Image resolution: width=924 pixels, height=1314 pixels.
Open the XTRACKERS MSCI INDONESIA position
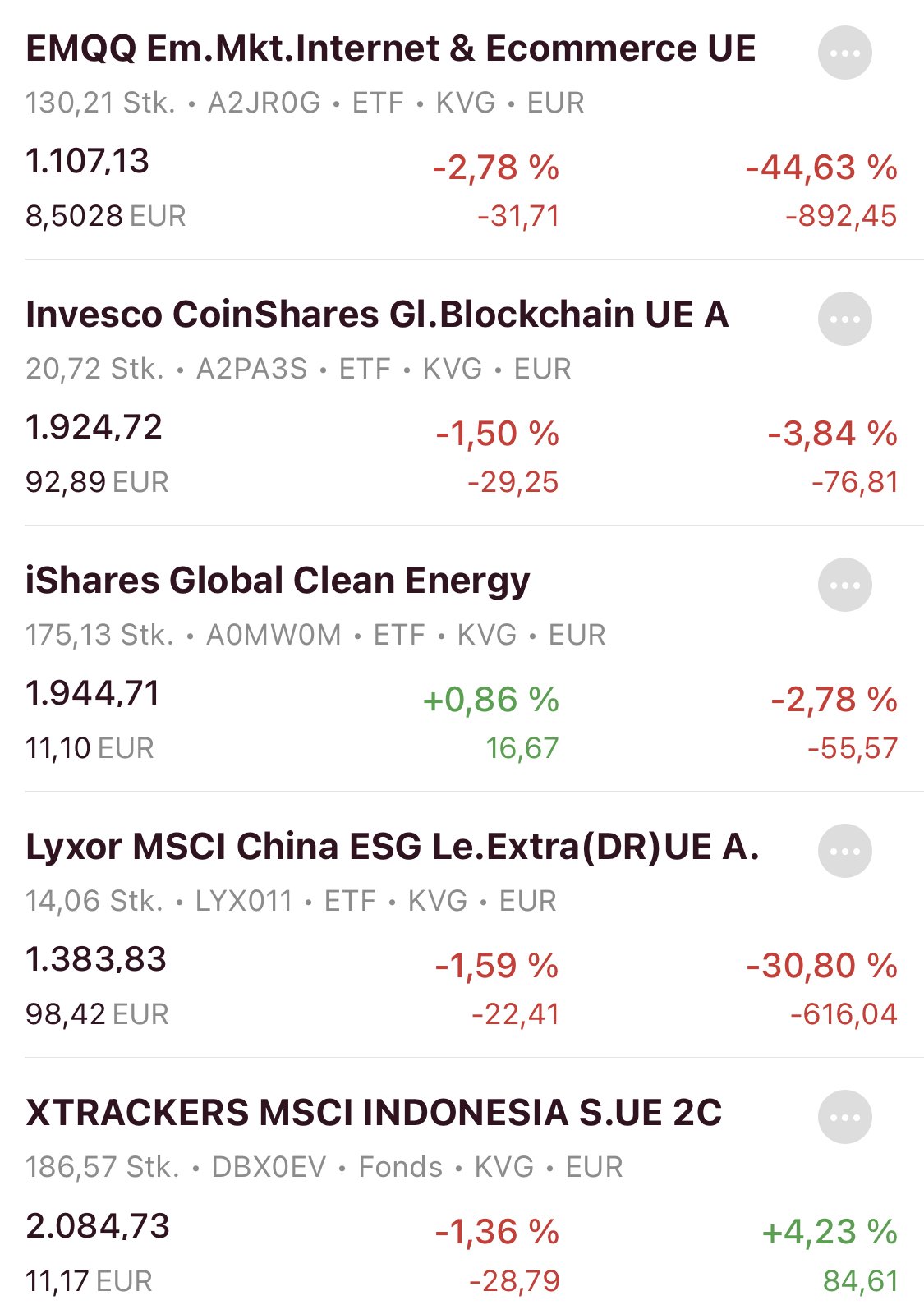374,1114
